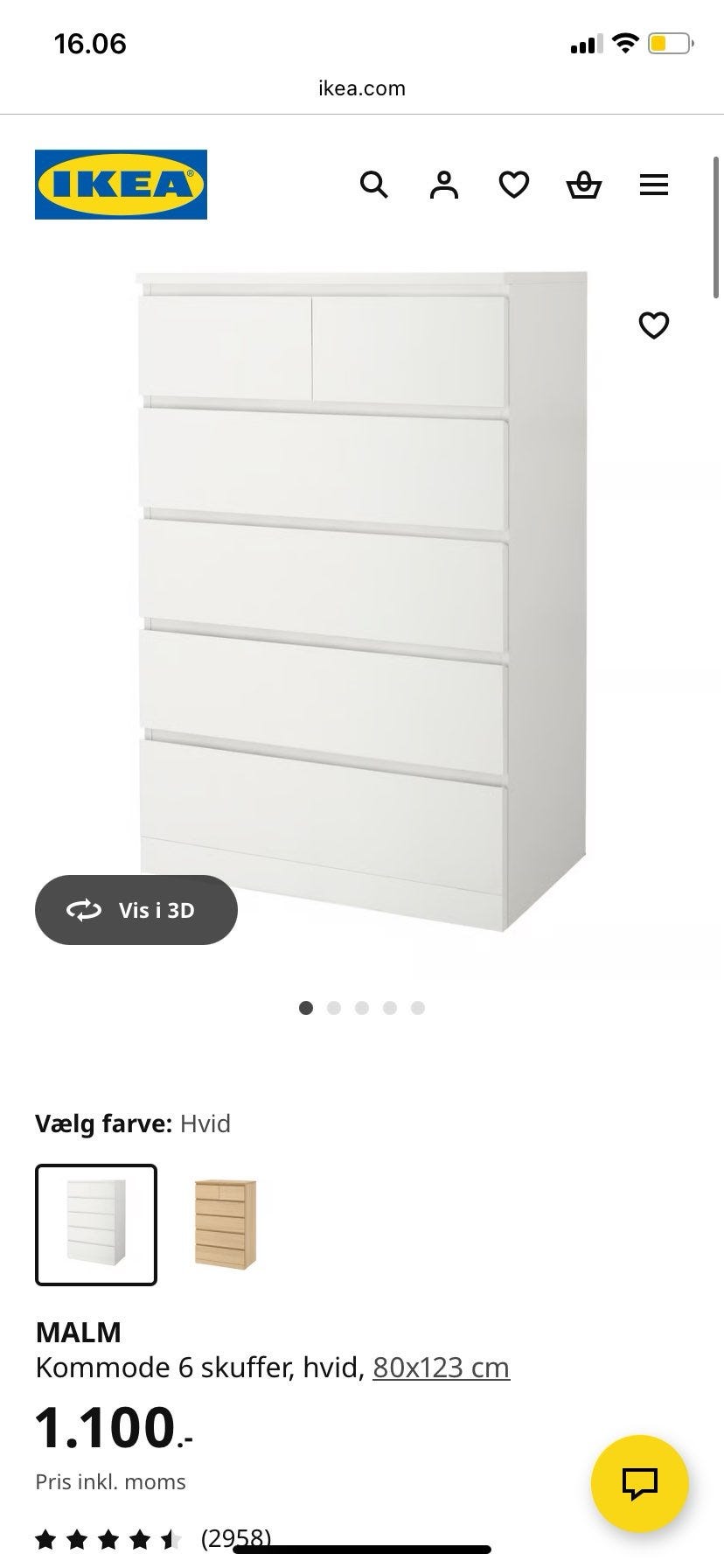Open the favorites heart icon in the header
Image resolution: width=724 pixels, height=1568 pixels.
513,185
